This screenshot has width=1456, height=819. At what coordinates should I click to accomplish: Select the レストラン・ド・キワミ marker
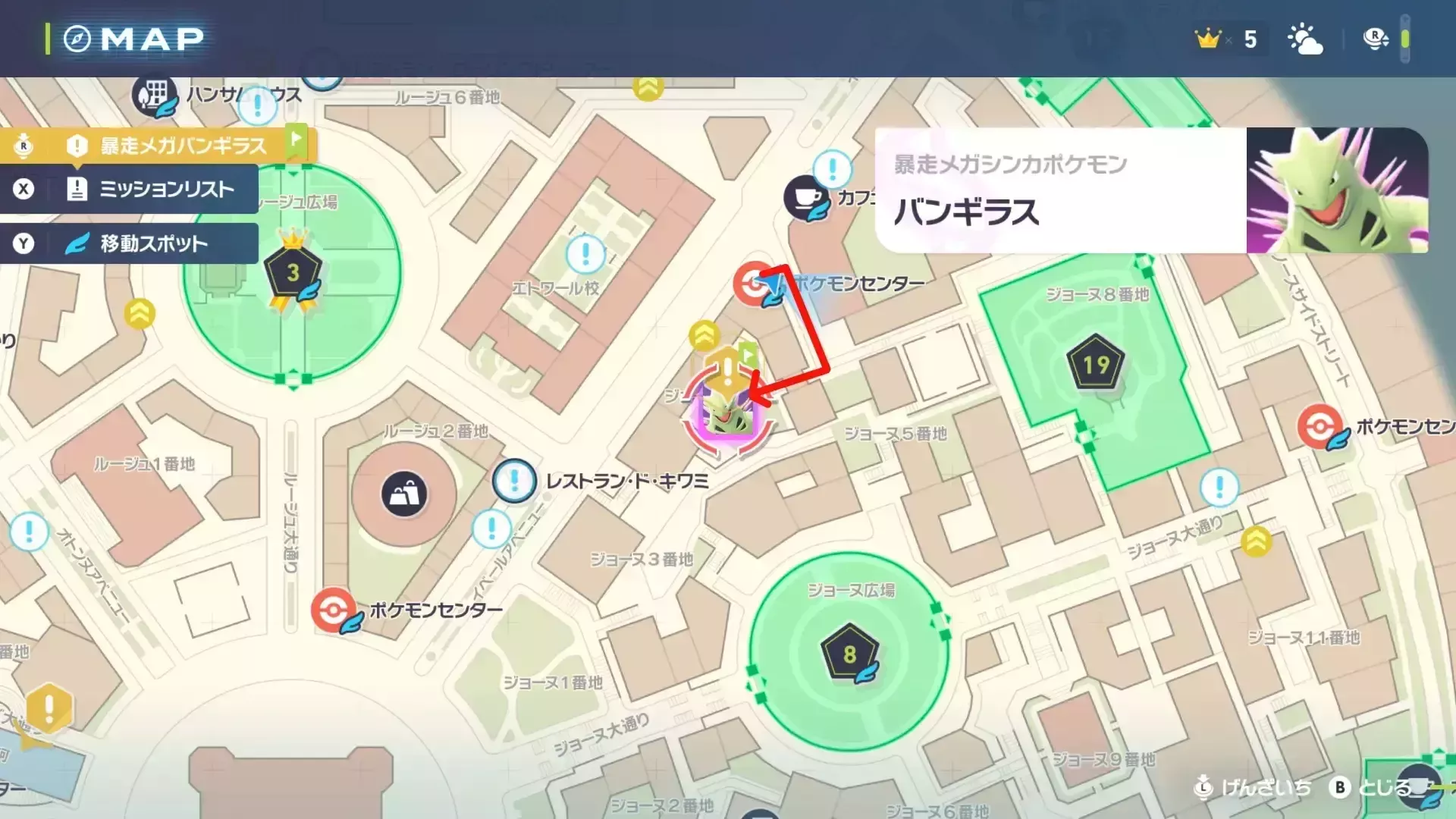[x=515, y=481]
